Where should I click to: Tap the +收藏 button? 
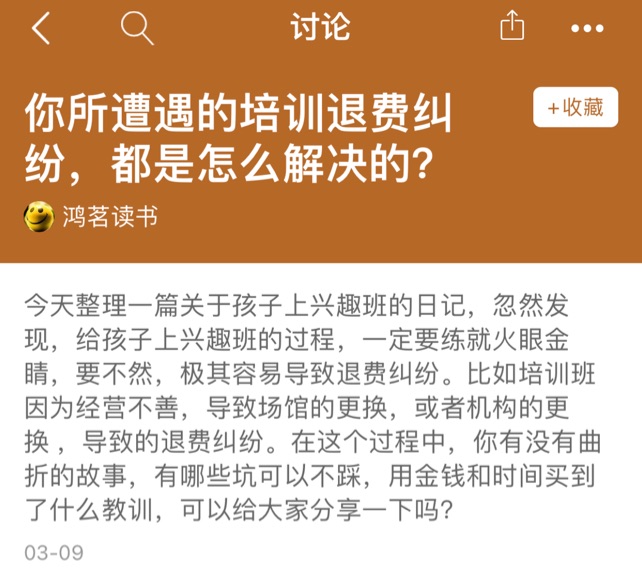(x=575, y=108)
